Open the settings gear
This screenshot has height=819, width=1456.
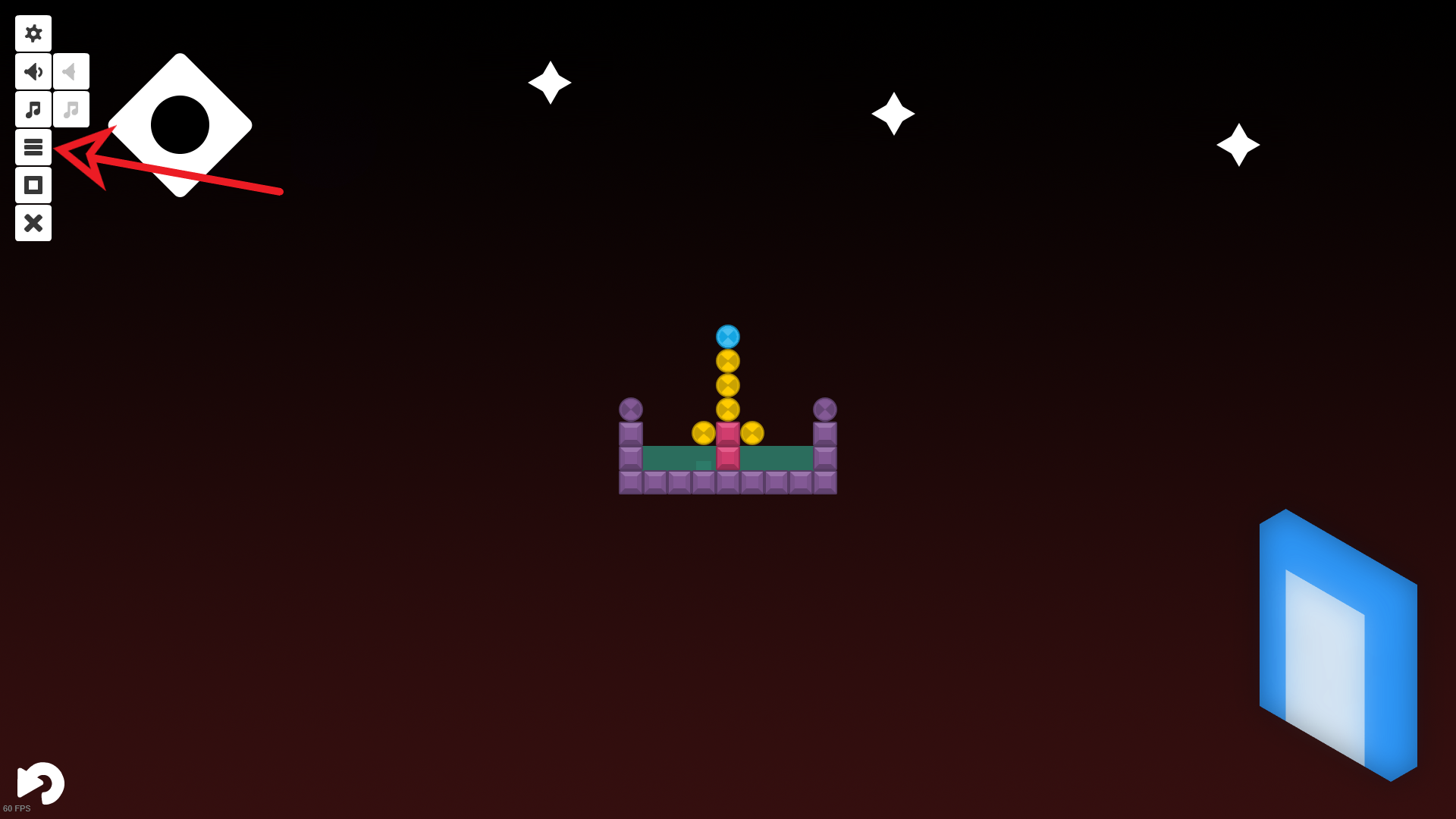(x=33, y=33)
